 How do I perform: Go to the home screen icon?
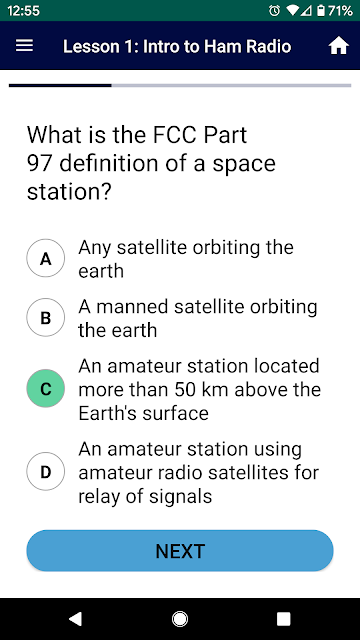(338, 46)
